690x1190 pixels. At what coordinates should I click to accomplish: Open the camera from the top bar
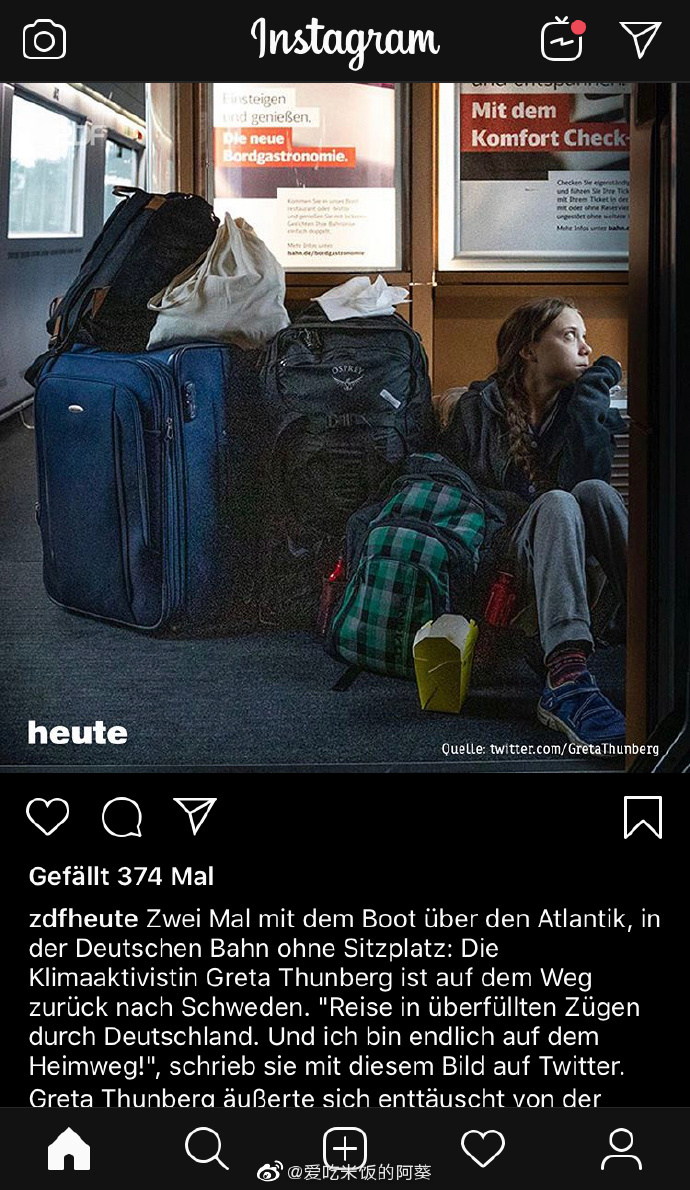pos(44,40)
